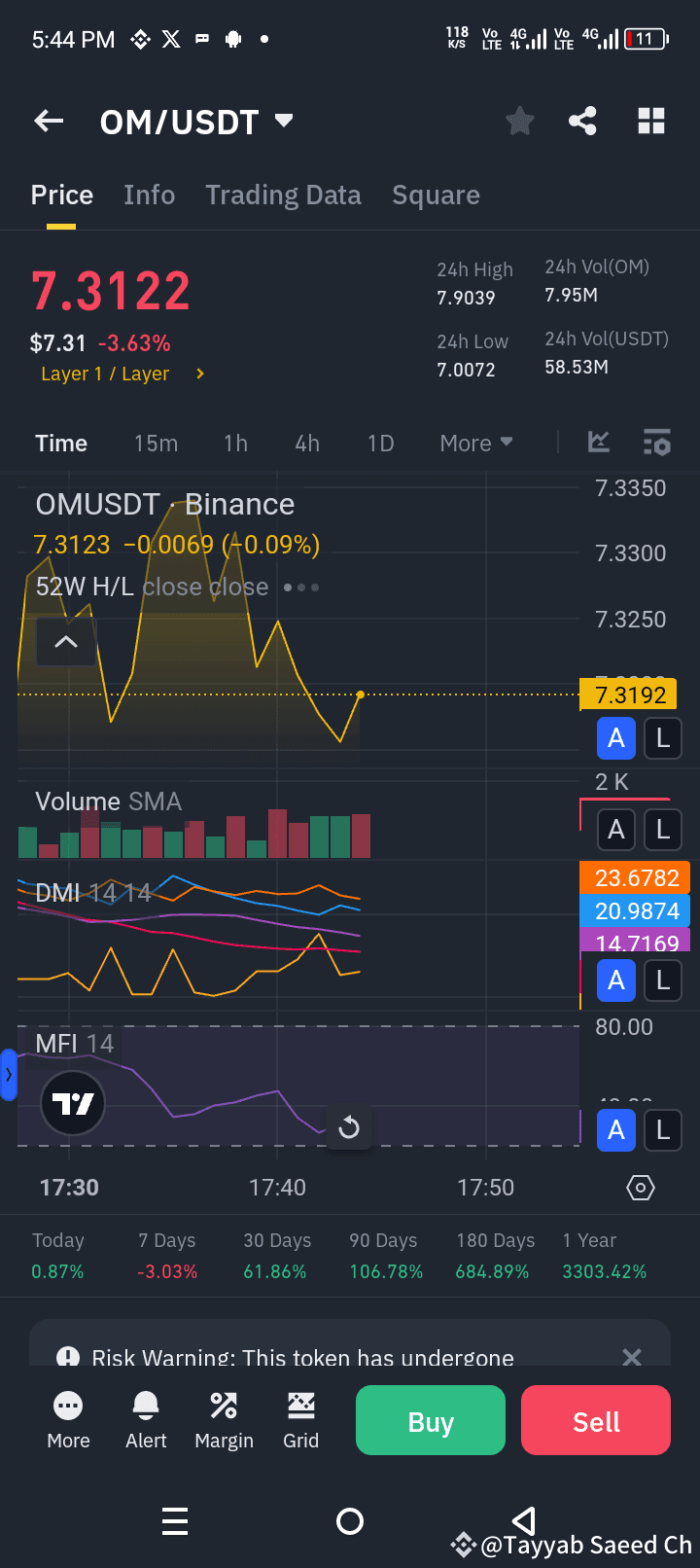Open the layouts grid icon top right
Image resolution: width=700 pixels, height=1568 pixels.
click(x=650, y=121)
